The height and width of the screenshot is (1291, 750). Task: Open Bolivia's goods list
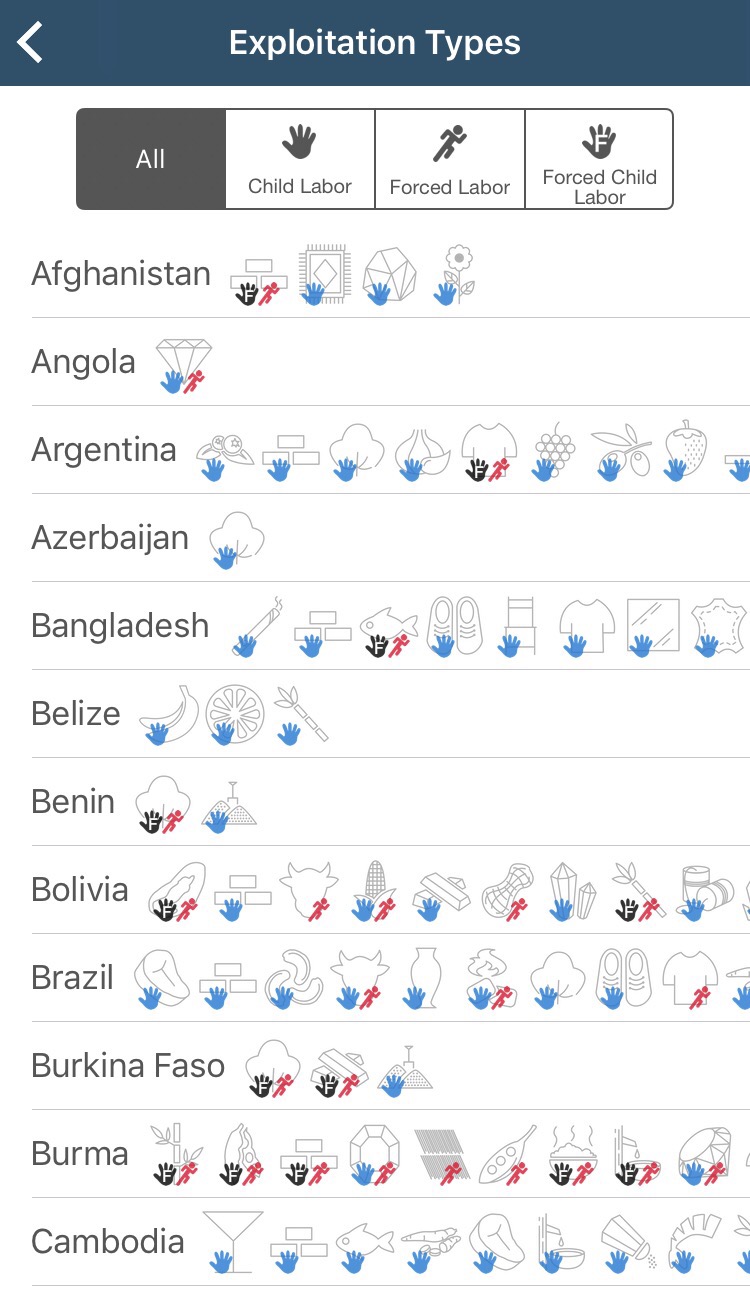pos(80,890)
